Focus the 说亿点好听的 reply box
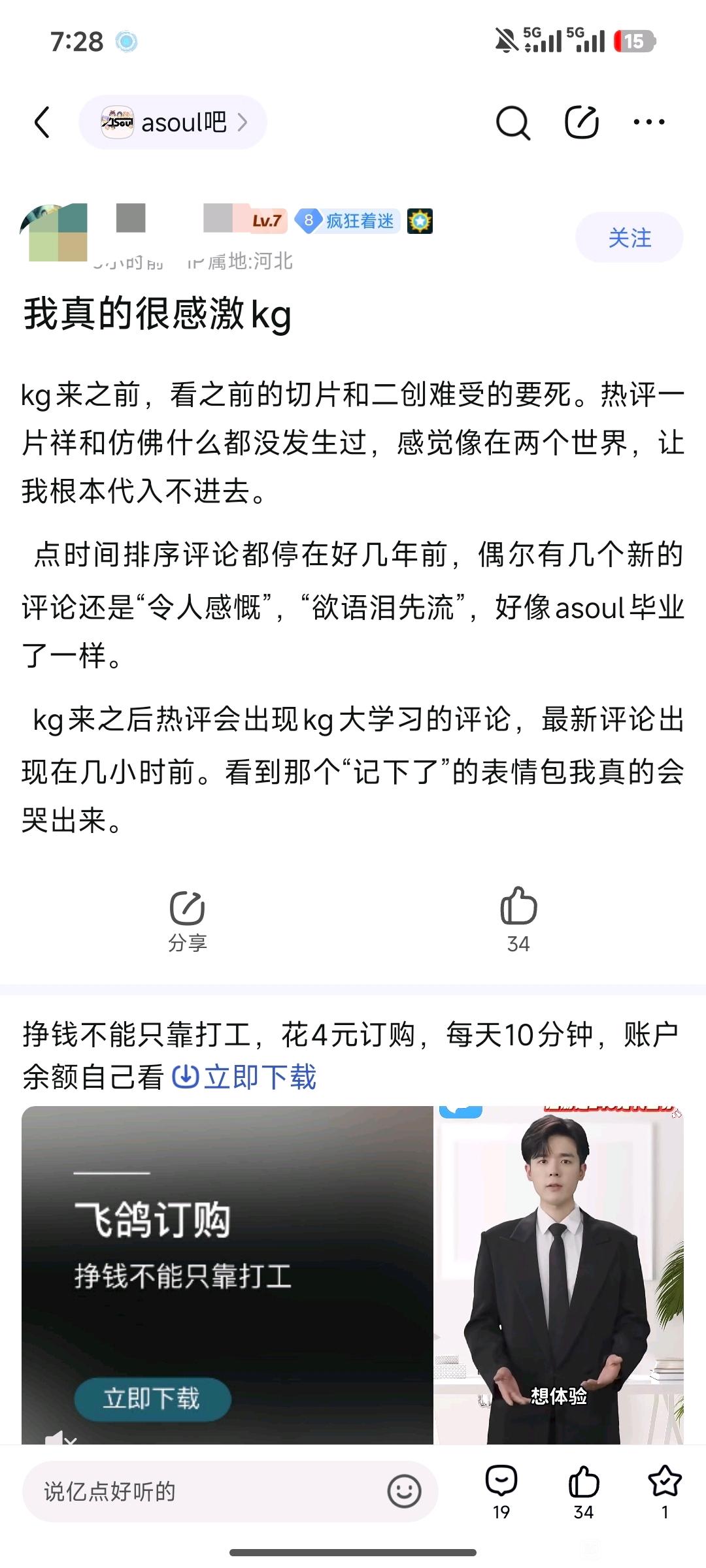The width and height of the screenshot is (706, 1568). coord(203,1492)
